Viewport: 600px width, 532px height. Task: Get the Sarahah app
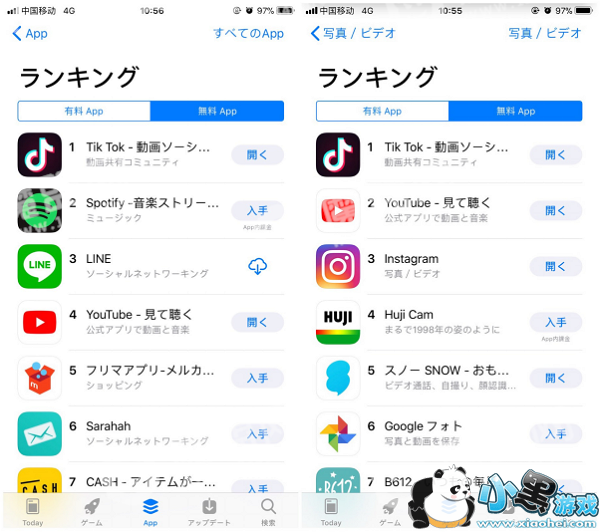257,434
